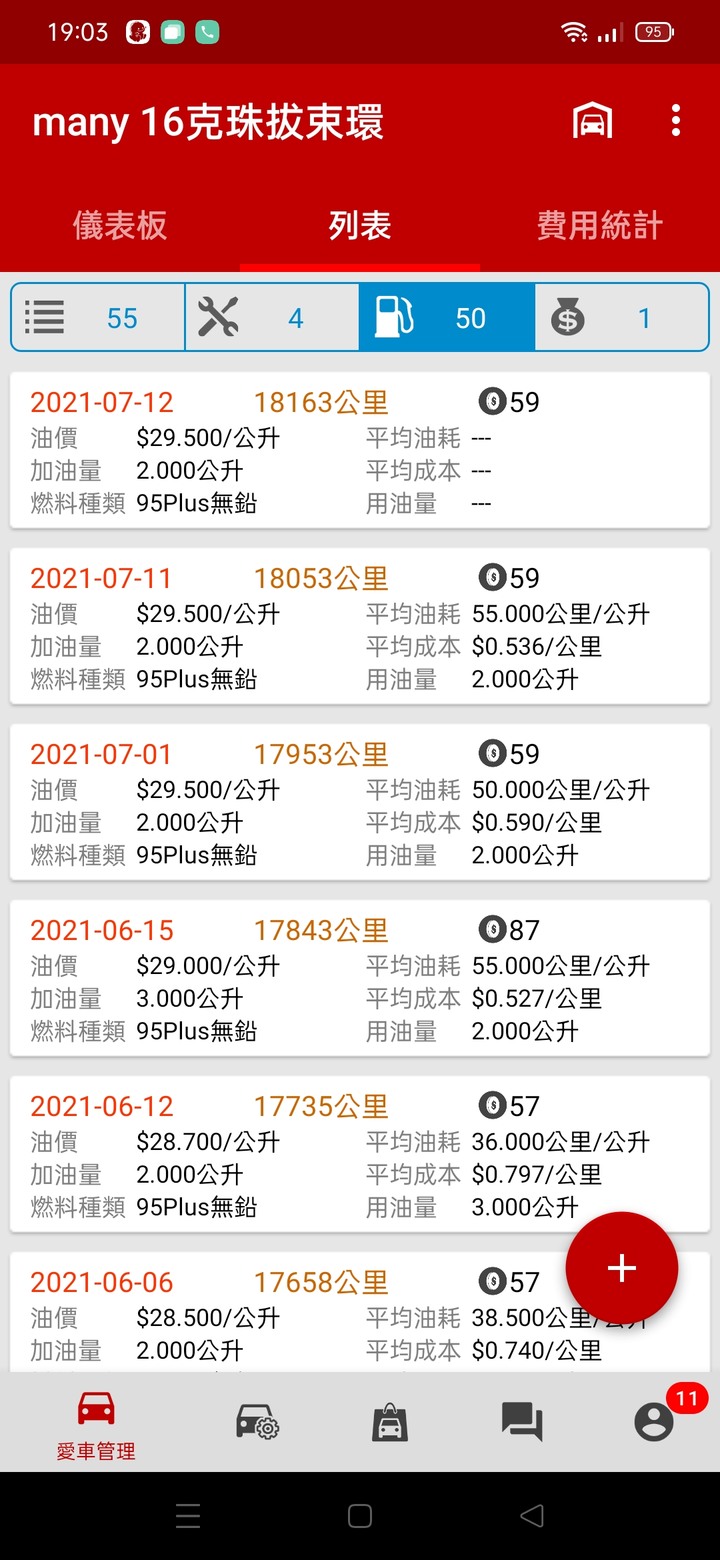The width and height of the screenshot is (720, 1560).
Task: Open the car settings bottom tab
Action: click(x=257, y=1421)
